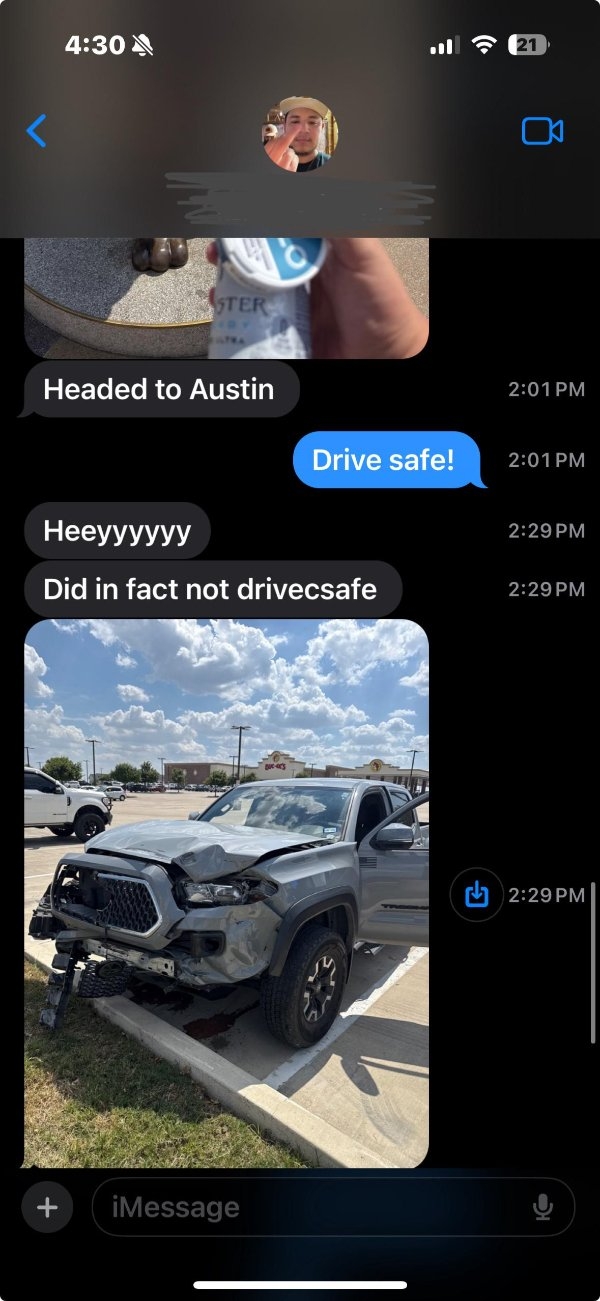Open the partially visible photo above
This screenshot has width=600, height=1301.
[x=226, y=298]
